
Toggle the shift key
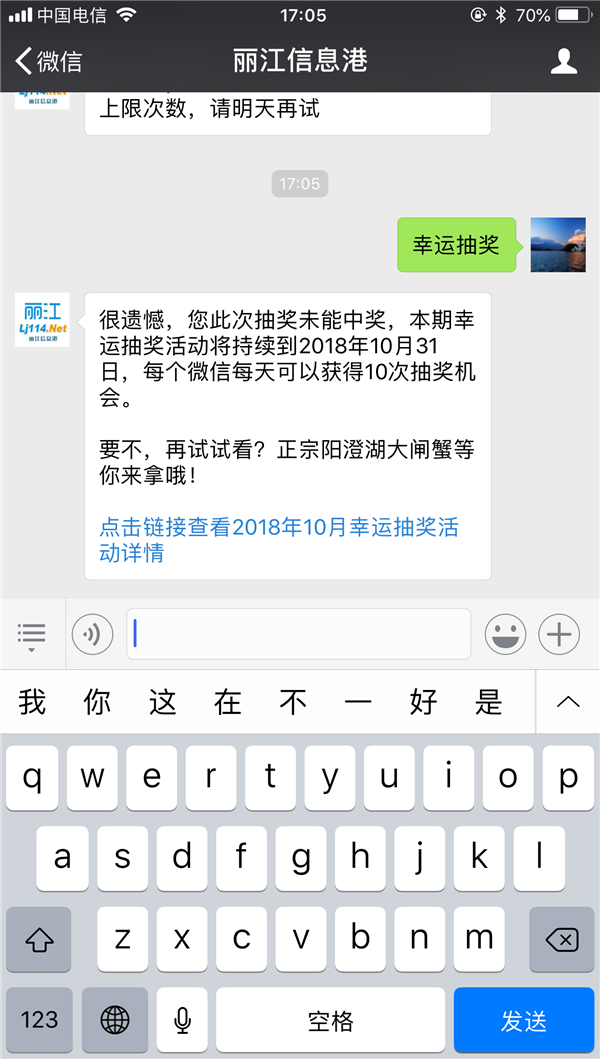pyautogui.click(x=39, y=939)
